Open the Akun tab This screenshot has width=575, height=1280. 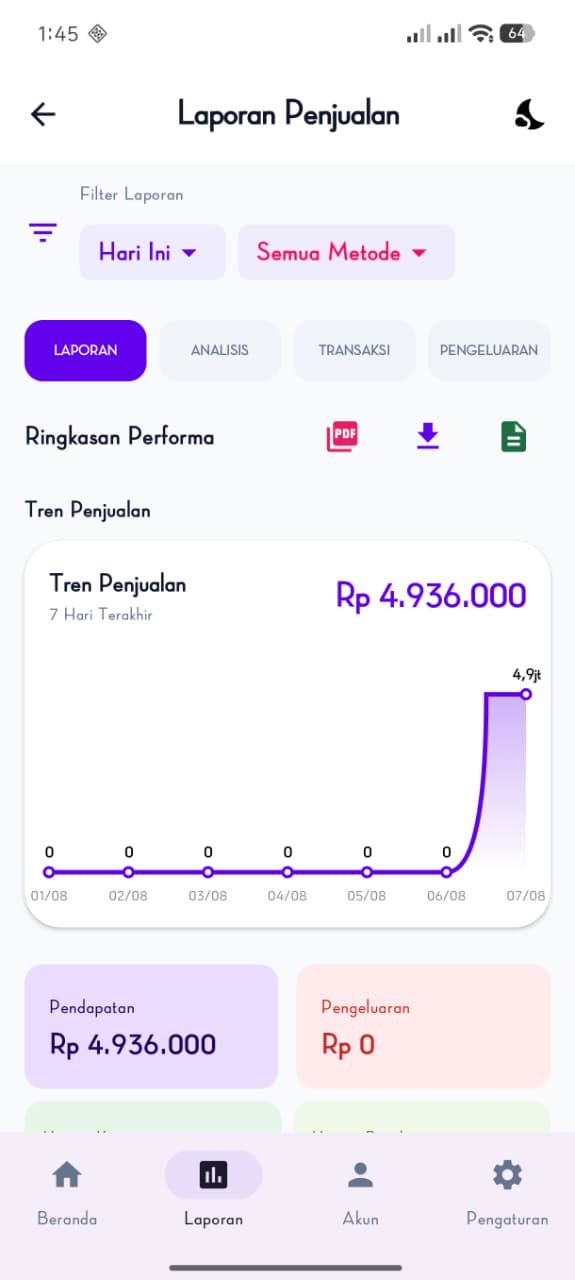[x=360, y=1192]
